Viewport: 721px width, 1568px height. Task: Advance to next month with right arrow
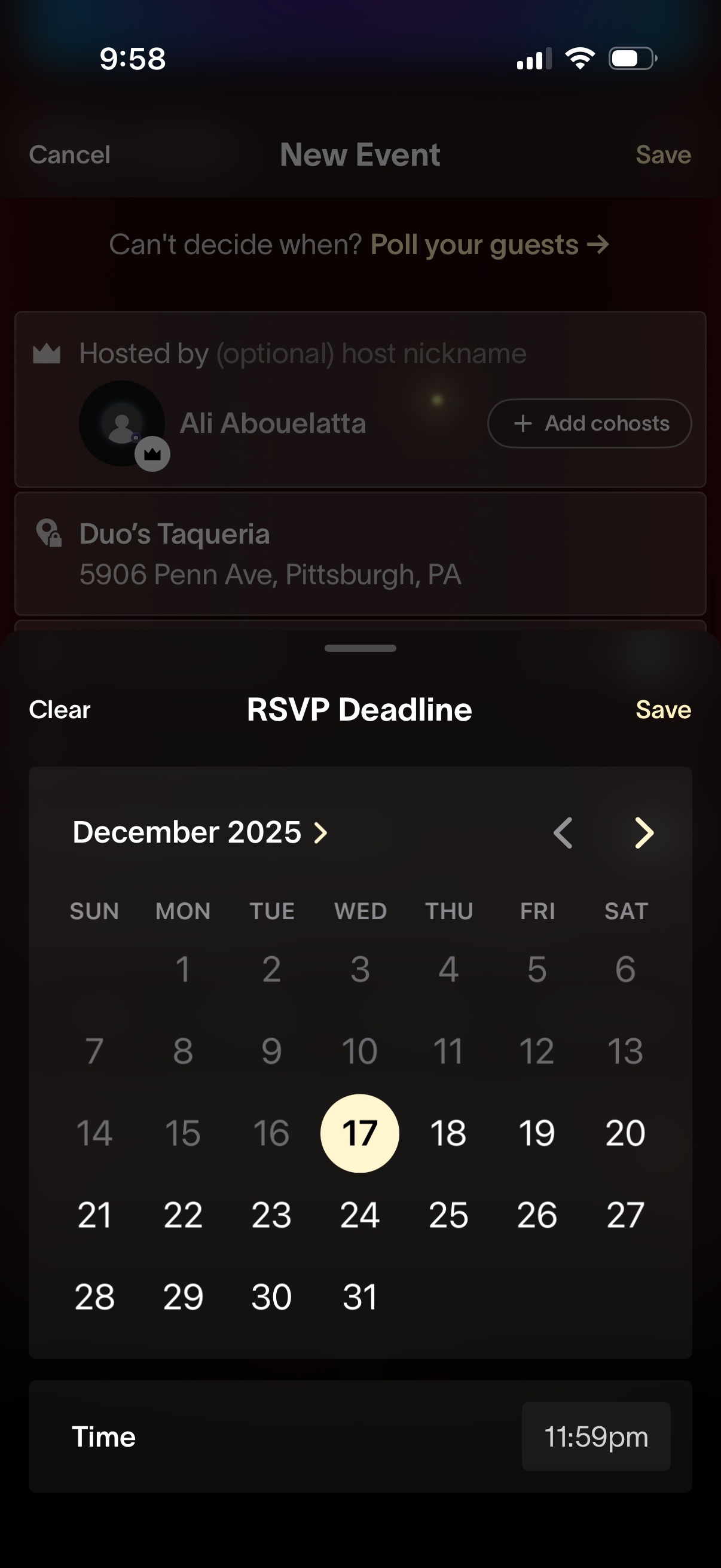(644, 832)
